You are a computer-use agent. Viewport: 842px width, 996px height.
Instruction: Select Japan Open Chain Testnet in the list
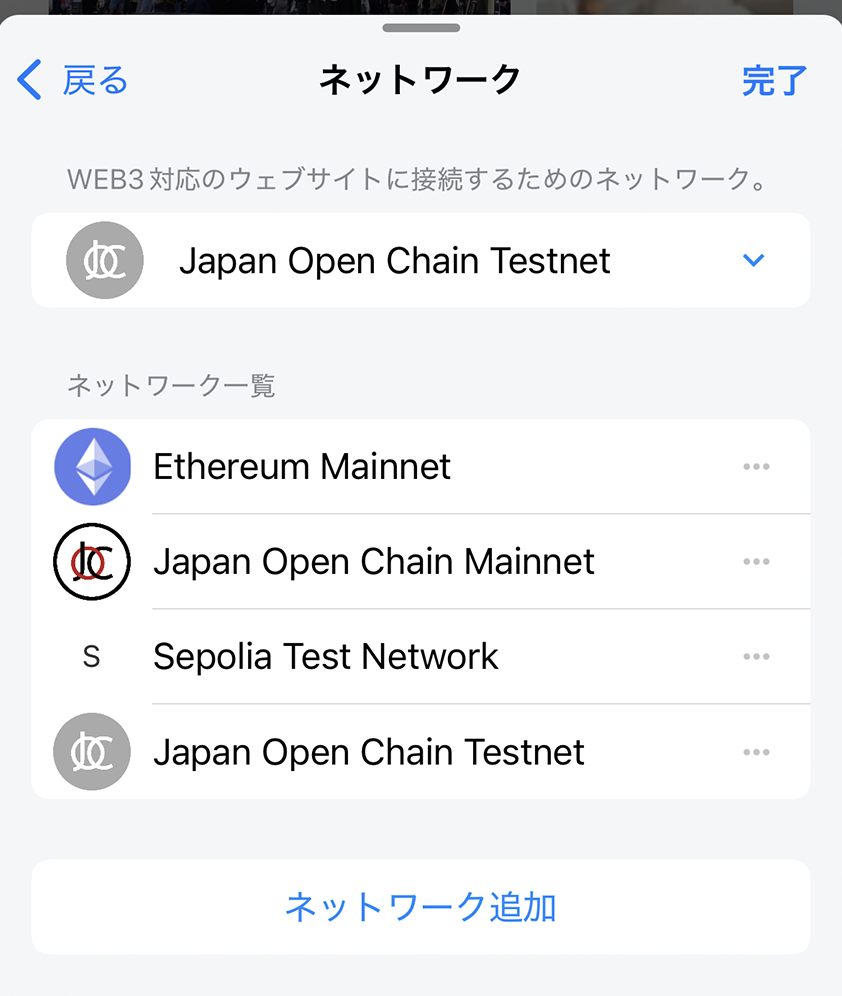pyautogui.click(x=368, y=752)
